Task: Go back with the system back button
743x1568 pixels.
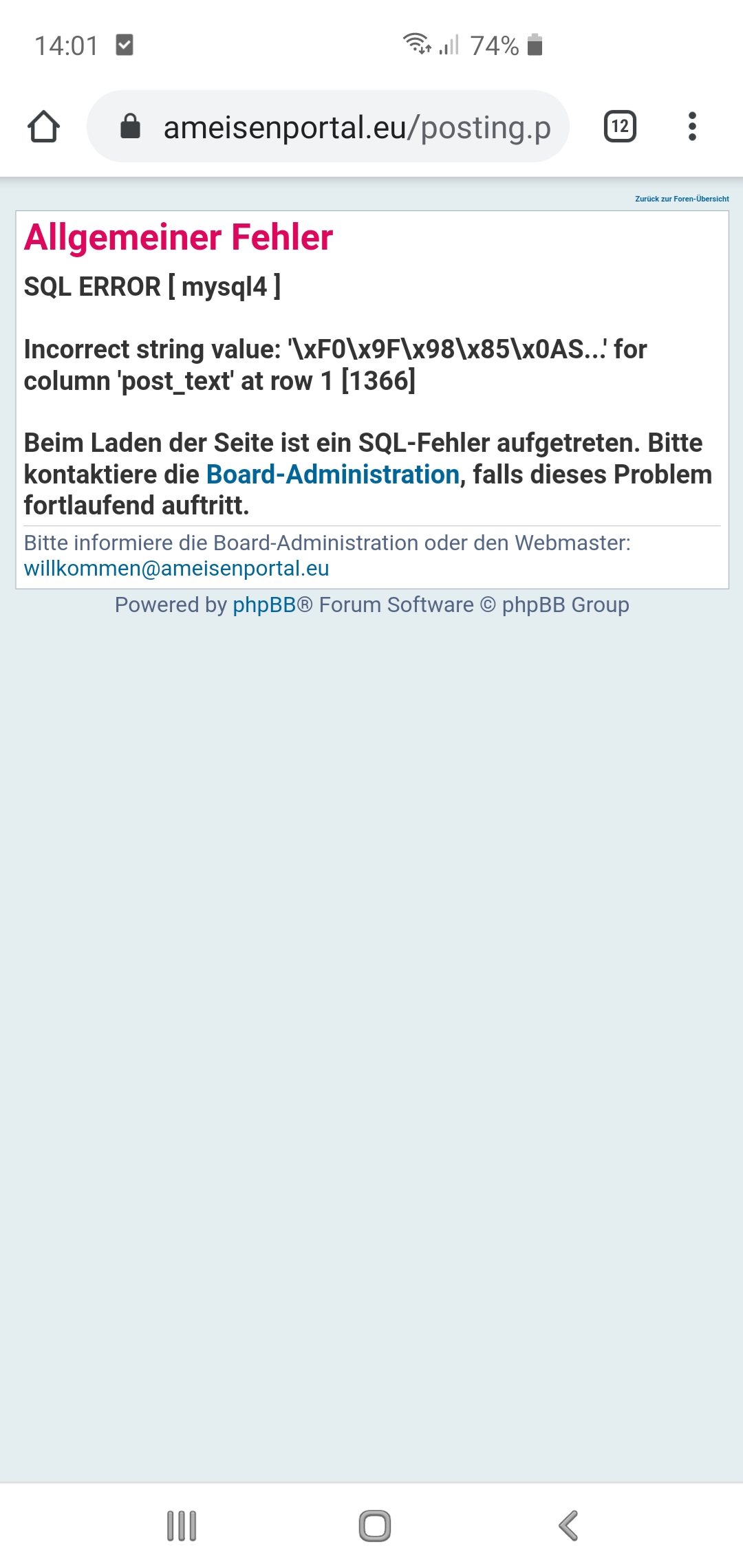Action: pyautogui.click(x=568, y=1525)
